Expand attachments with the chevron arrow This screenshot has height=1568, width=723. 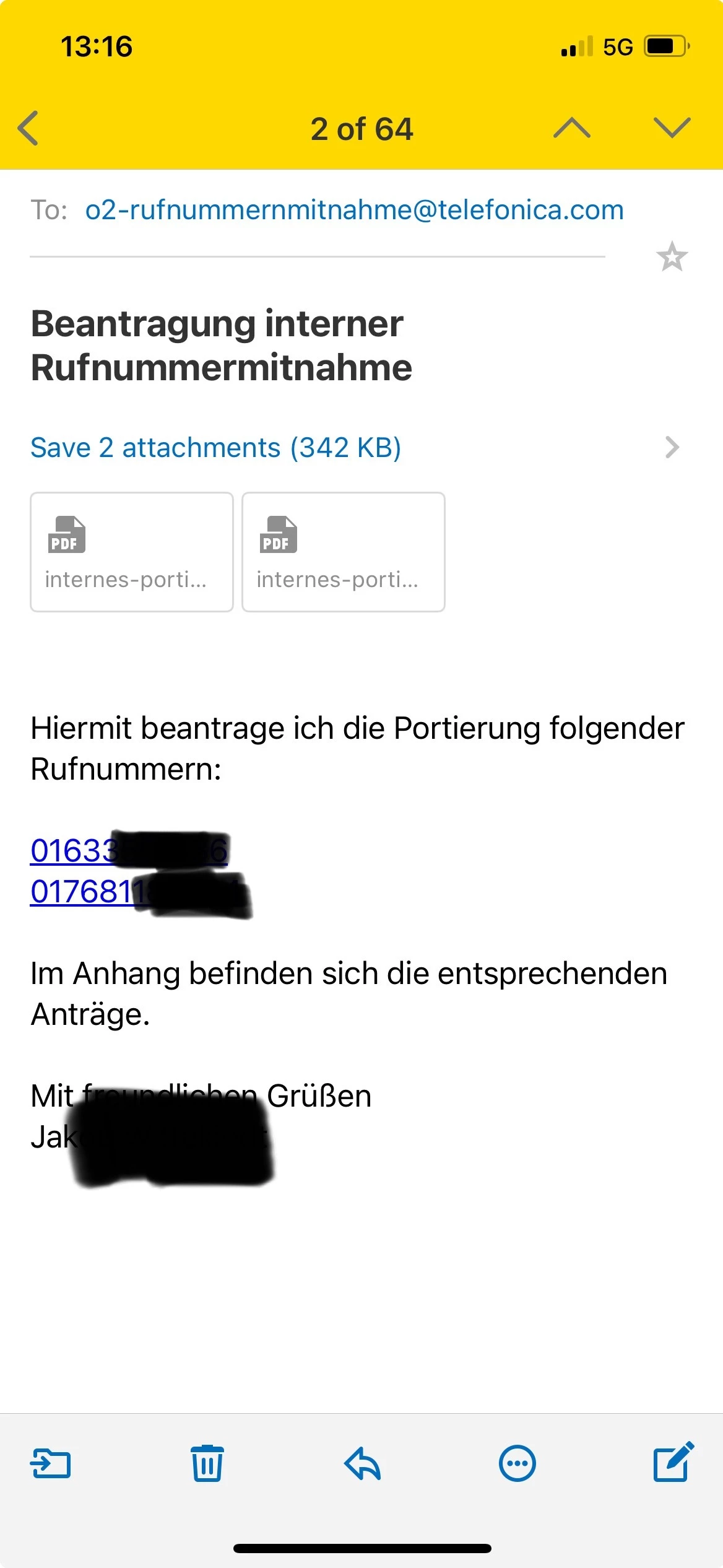click(x=672, y=447)
